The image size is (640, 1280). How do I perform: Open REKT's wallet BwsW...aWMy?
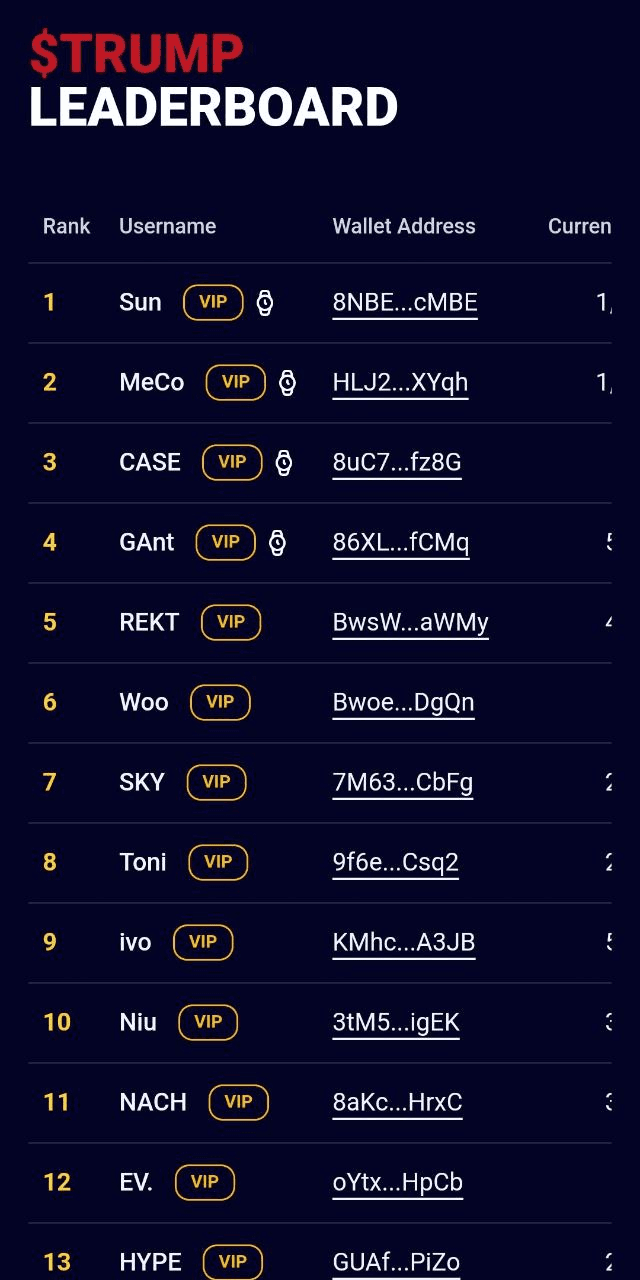coord(410,622)
